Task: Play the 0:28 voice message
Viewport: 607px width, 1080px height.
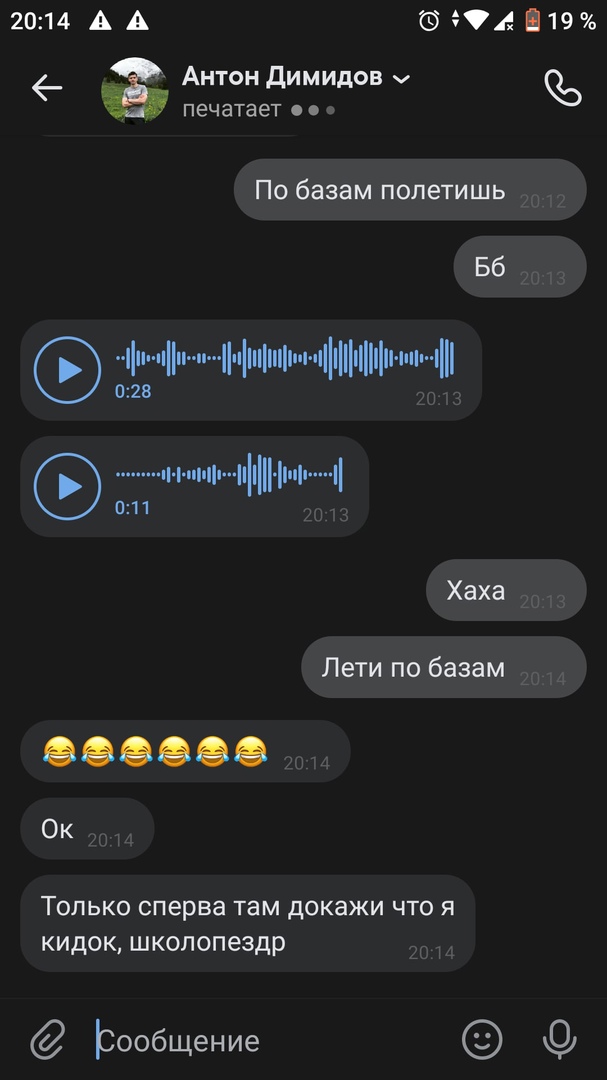Action: (x=68, y=370)
